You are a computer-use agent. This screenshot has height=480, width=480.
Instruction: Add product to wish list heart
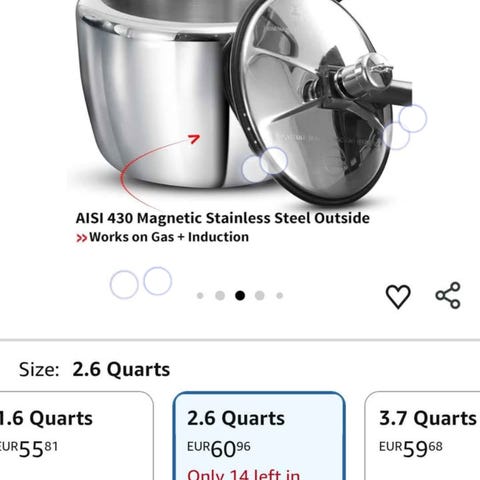coord(398,296)
